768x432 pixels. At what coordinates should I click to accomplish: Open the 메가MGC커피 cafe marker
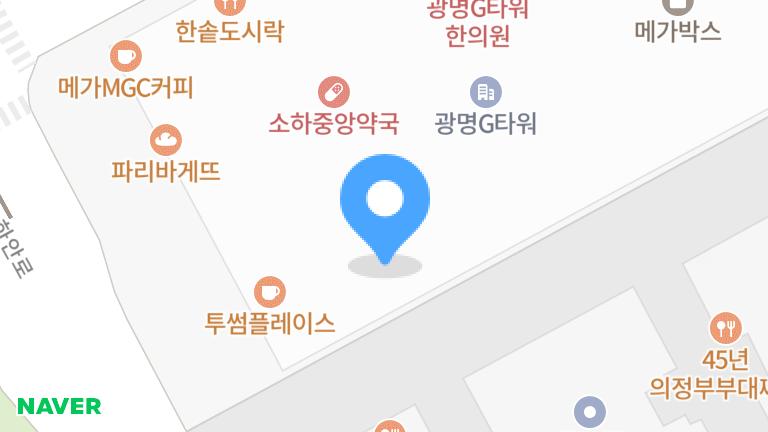[x=125, y=56]
